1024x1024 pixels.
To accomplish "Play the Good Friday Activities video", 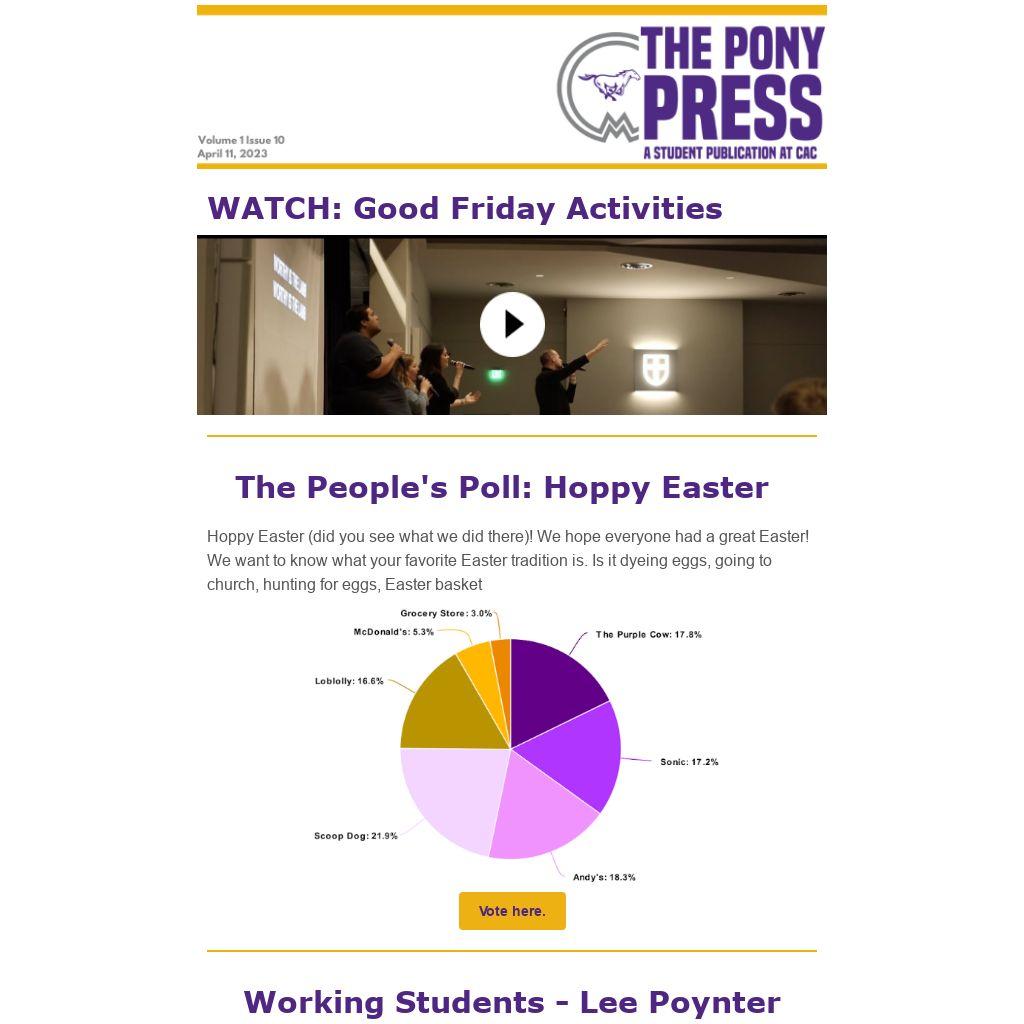I will (512, 324).
